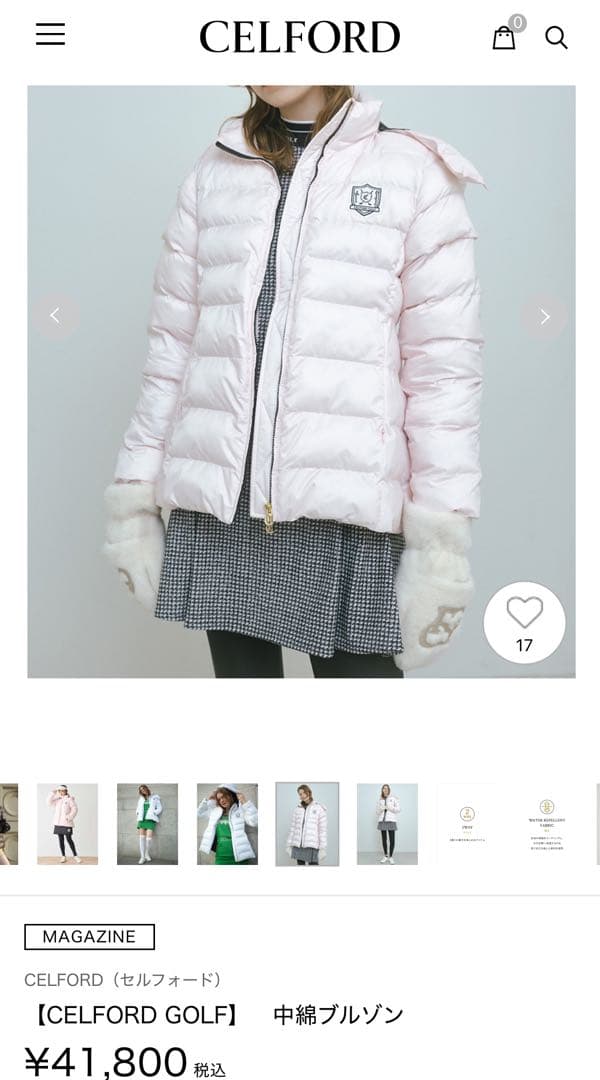View the water repellent fabric thumbnail

point(547,824)
